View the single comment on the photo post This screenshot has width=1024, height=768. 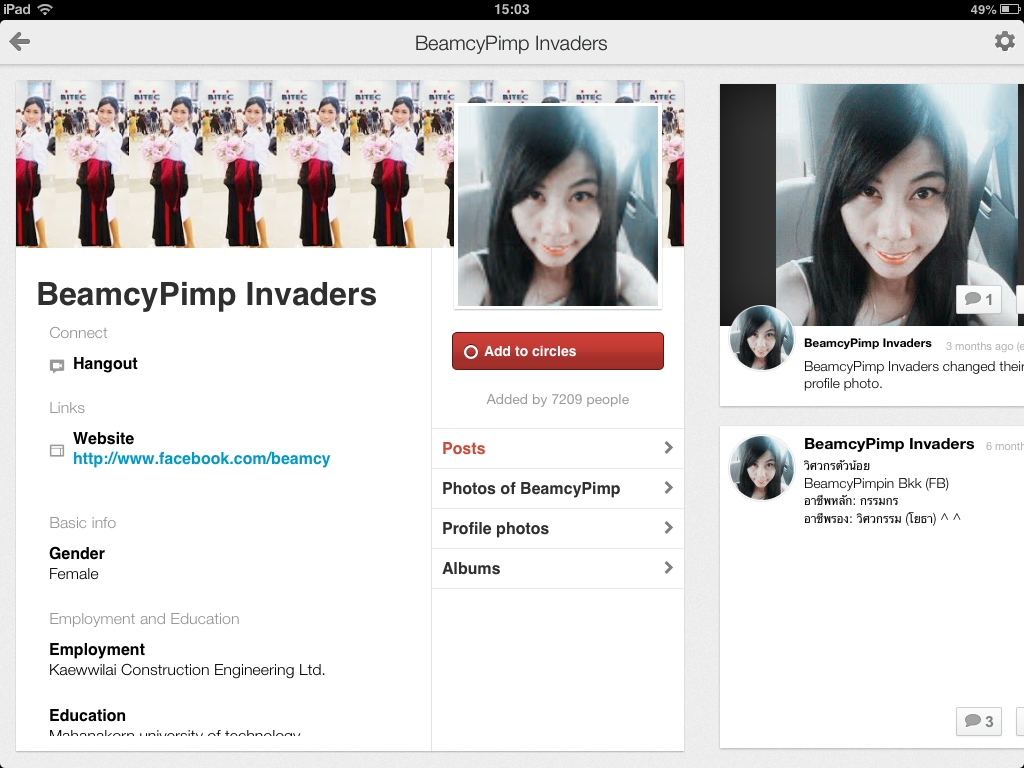[x=979, y=299]
